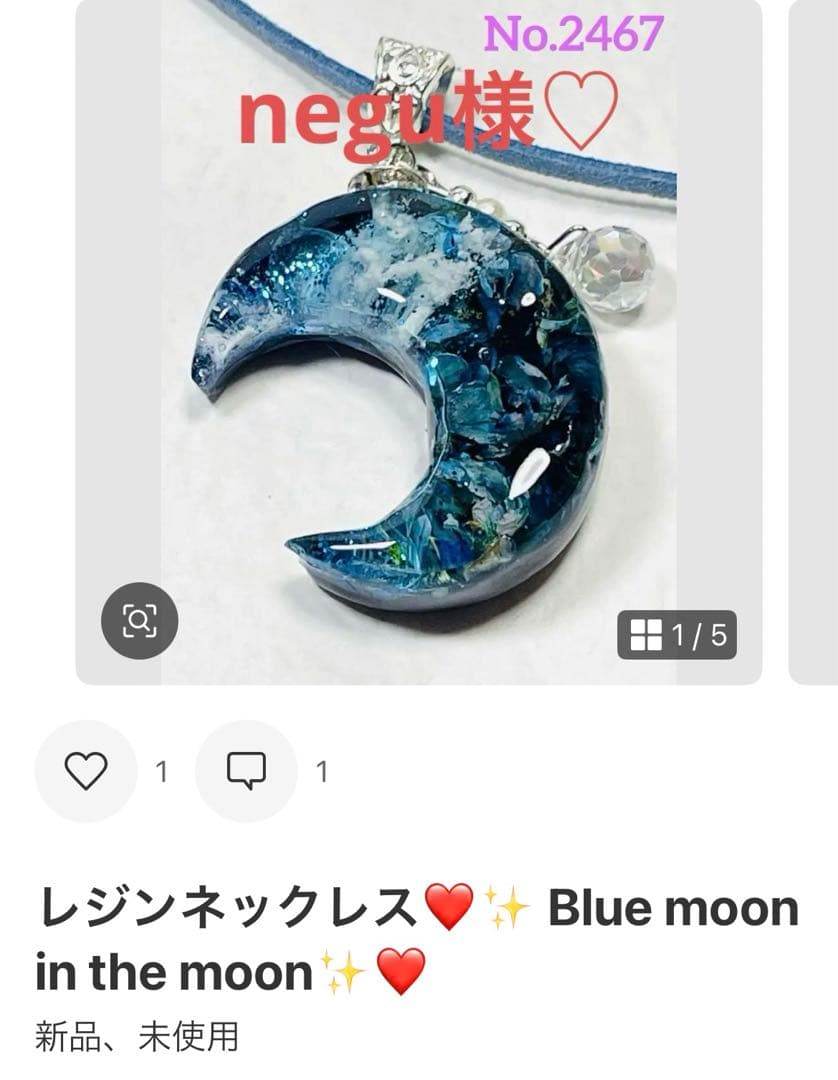Viewport: 838px width, 1080px height.
Task: Select the camera viewfinder symbol inside the lens button
Action: pos(140,618)
